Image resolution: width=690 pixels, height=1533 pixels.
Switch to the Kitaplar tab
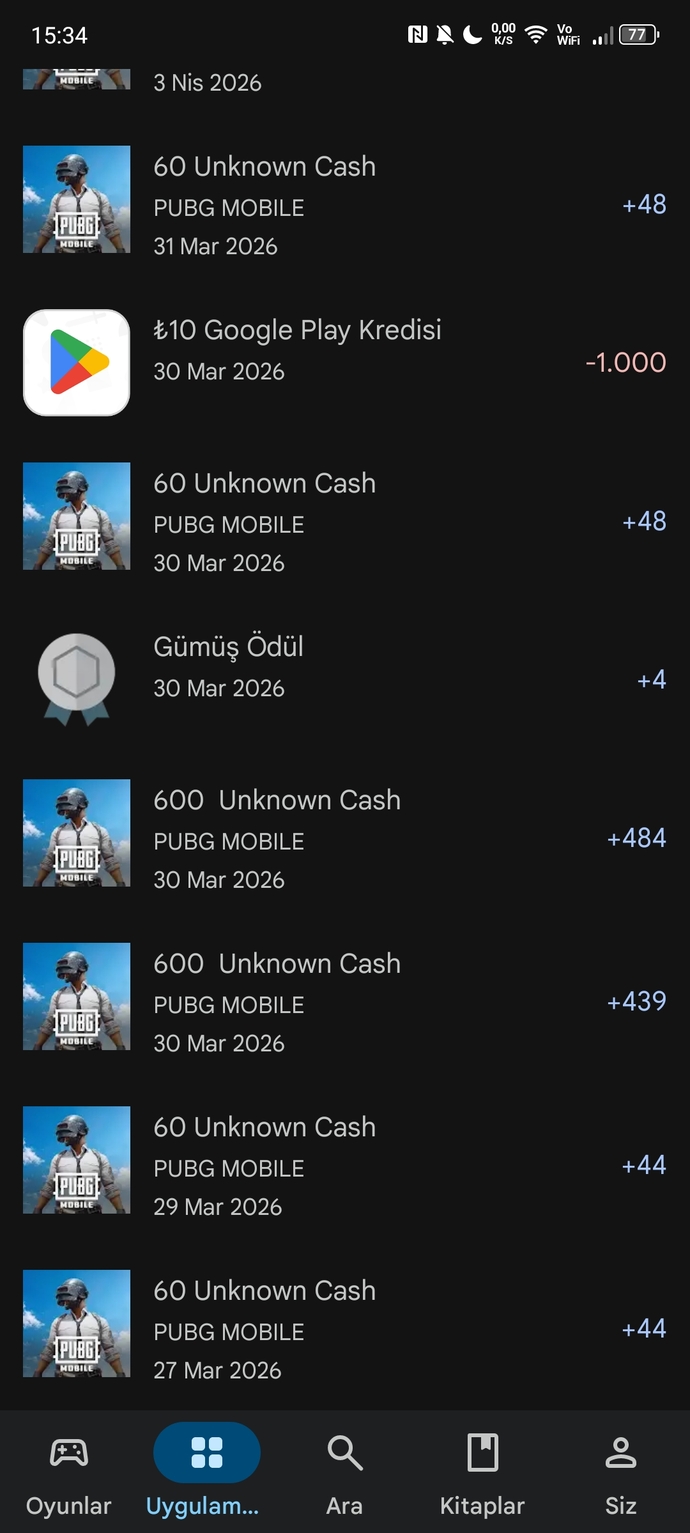pos(483,1472)
